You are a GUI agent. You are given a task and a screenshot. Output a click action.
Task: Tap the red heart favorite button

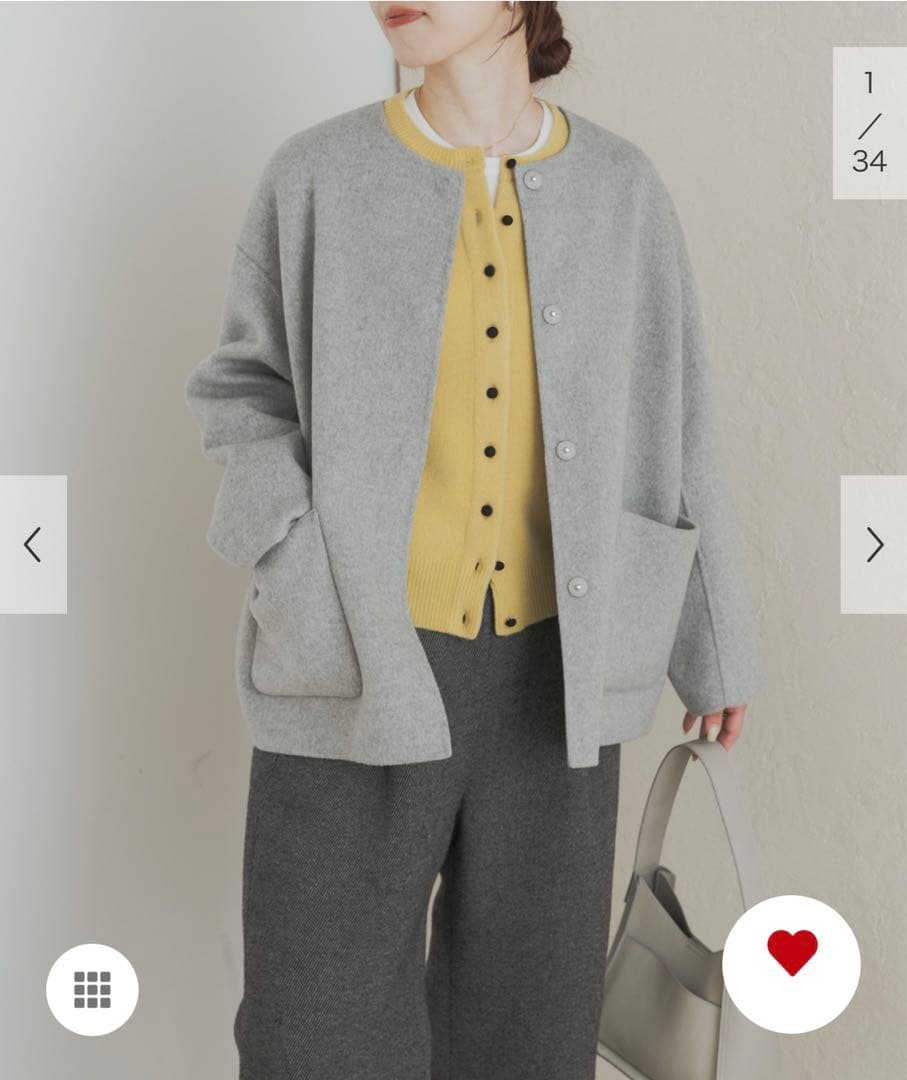coord(791,963)
